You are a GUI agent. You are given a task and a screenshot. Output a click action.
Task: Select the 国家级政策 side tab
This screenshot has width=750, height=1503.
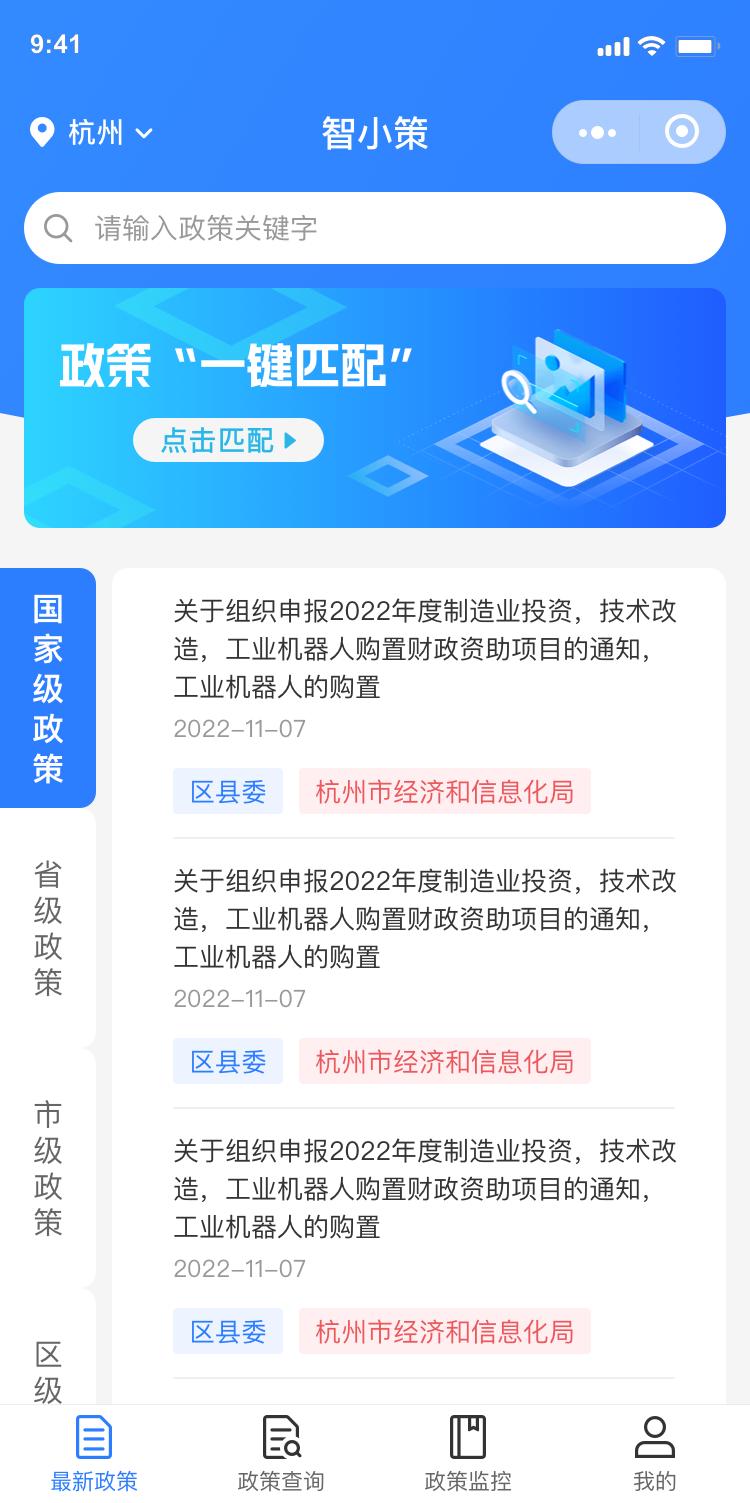point(48,688)
